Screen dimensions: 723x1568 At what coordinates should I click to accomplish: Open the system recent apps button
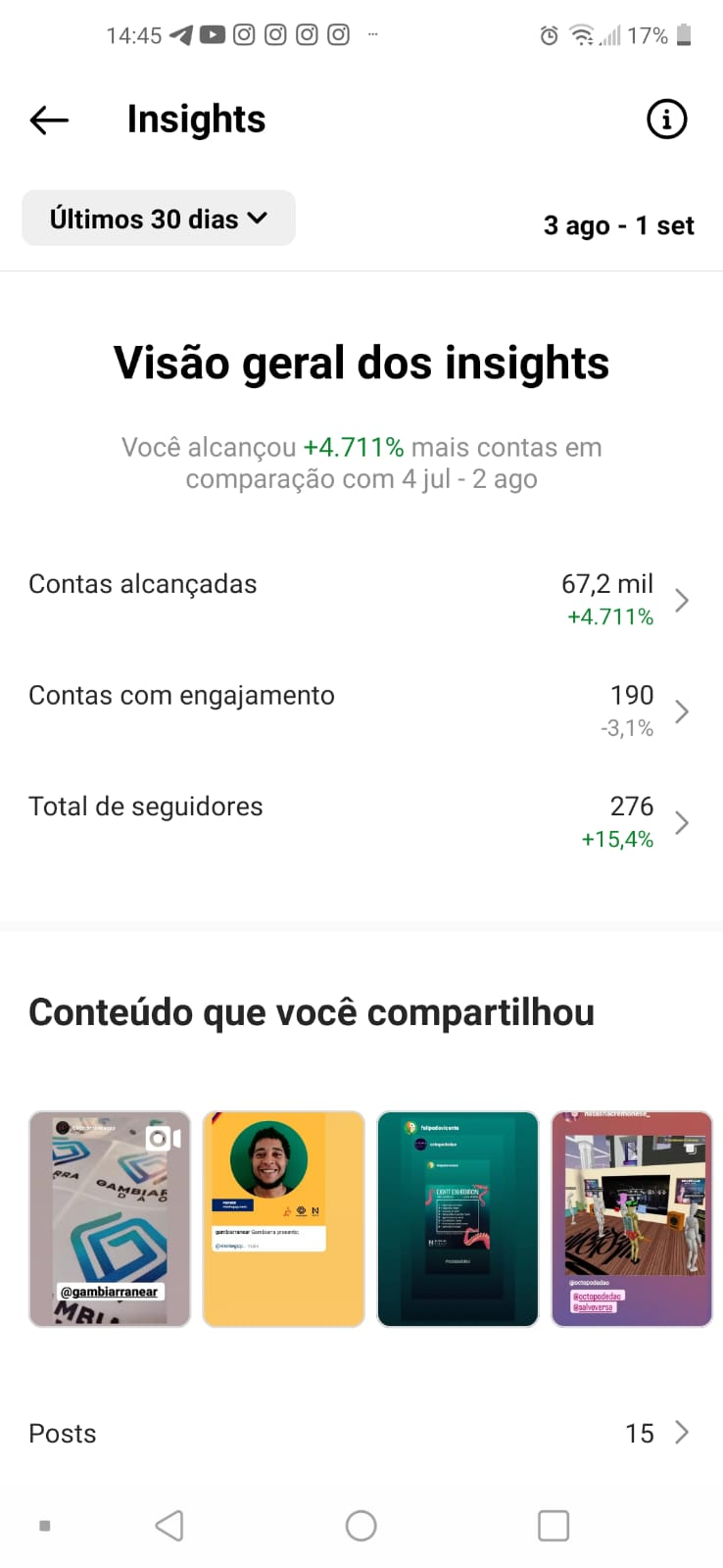coord(553,1525)
